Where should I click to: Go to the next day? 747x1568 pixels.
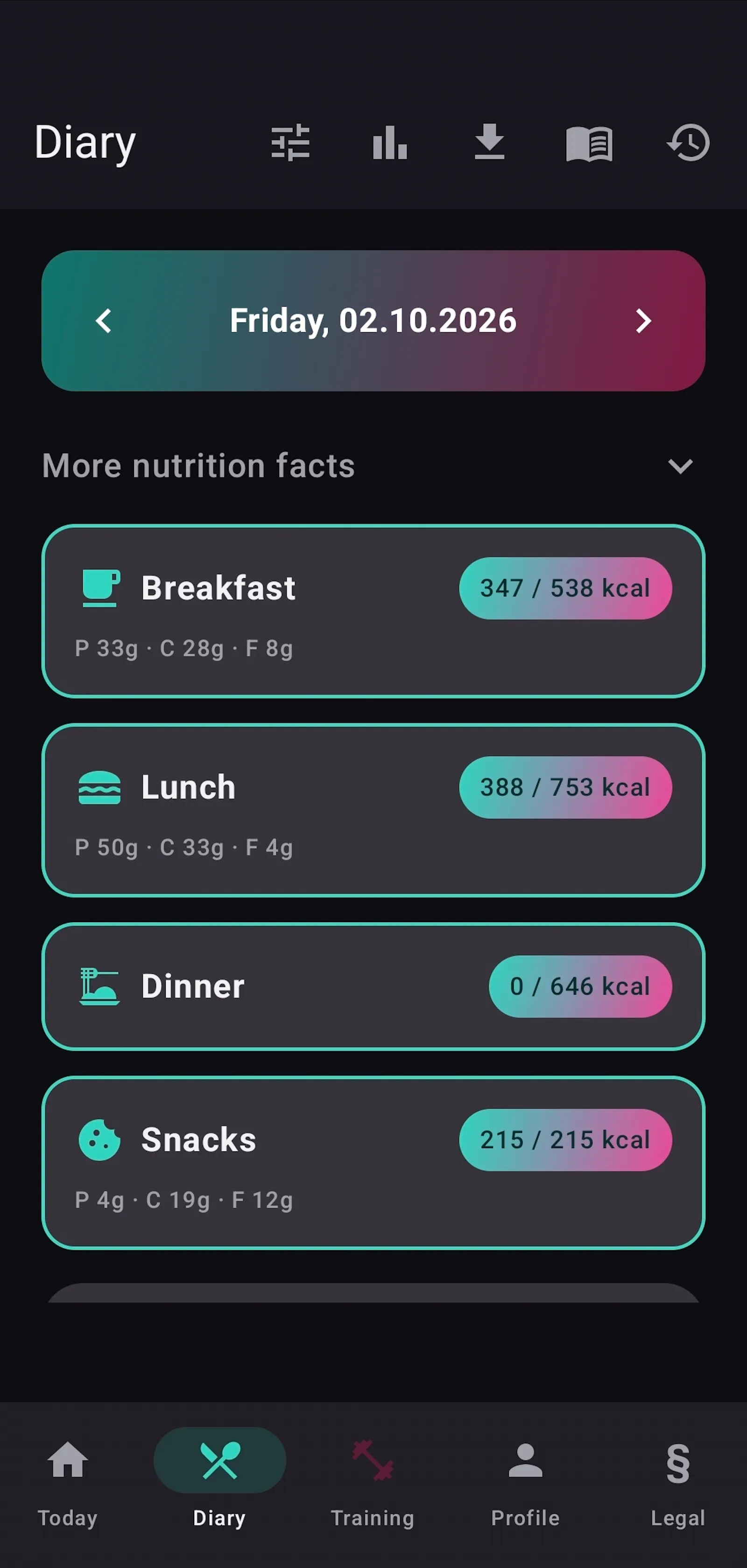[x=643, y=321]
